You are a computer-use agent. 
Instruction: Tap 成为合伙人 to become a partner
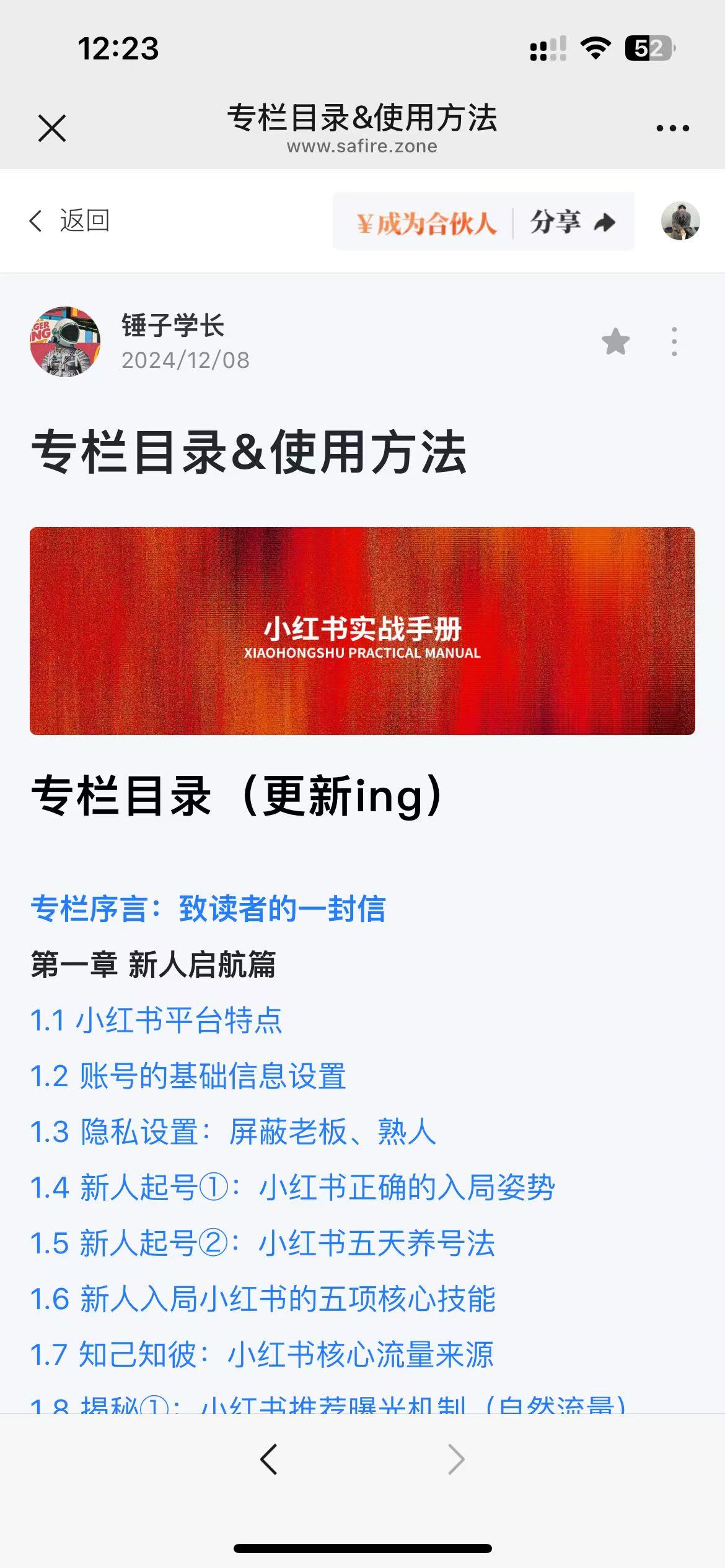(426, 222)
